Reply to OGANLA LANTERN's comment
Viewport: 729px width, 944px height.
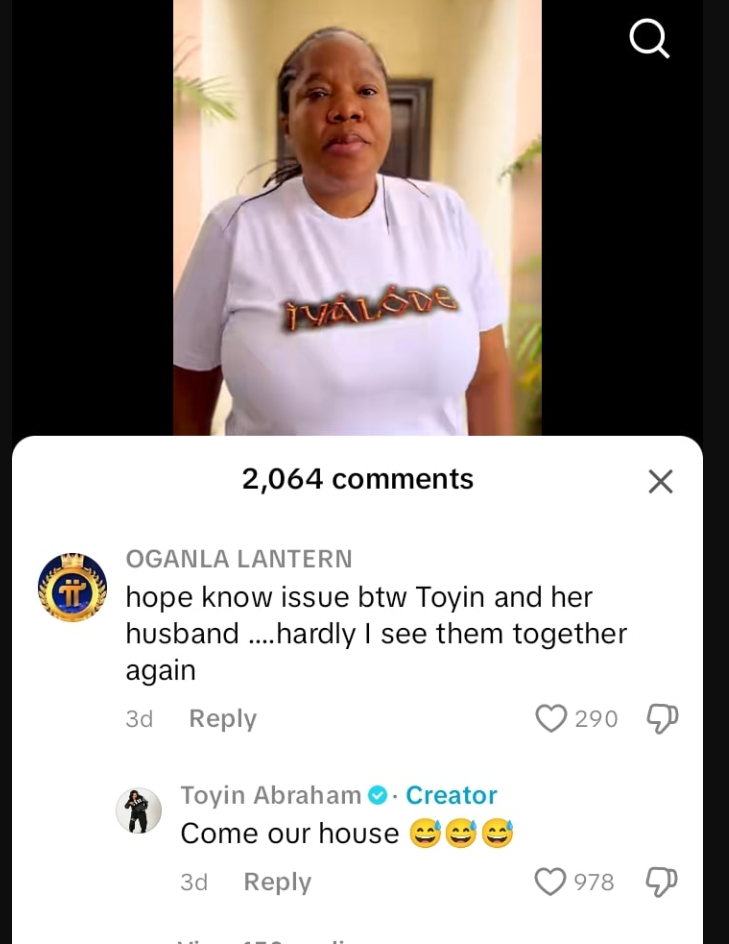tap(222, 718)
